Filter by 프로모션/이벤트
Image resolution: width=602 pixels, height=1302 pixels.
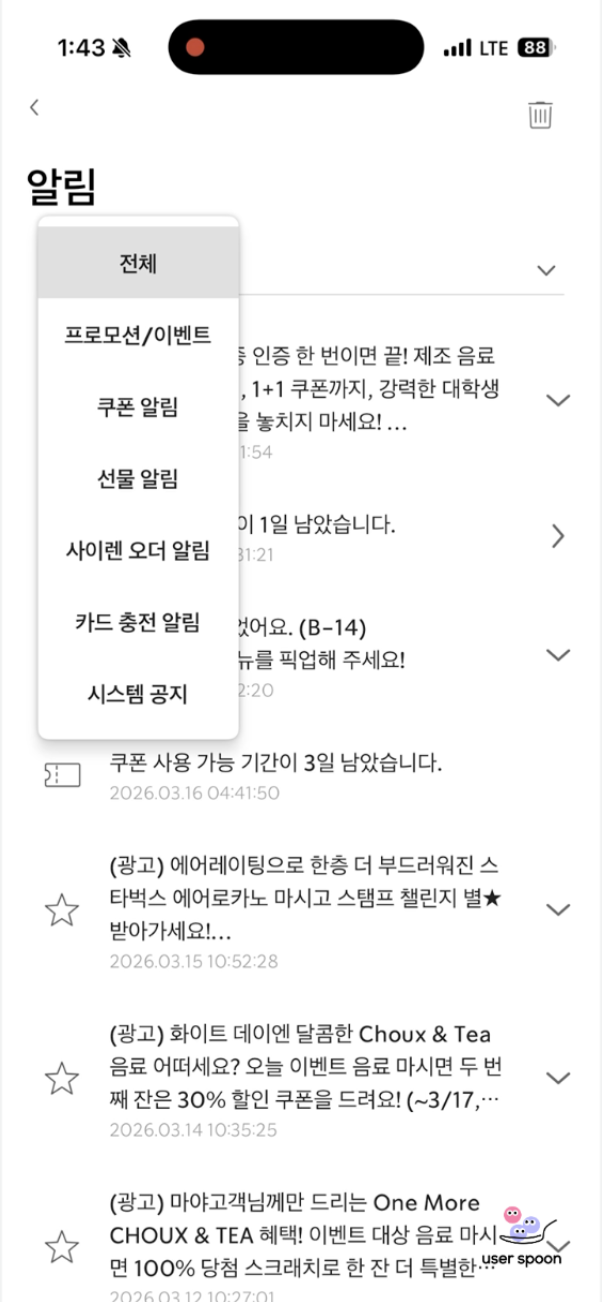(x=138, y=335)
